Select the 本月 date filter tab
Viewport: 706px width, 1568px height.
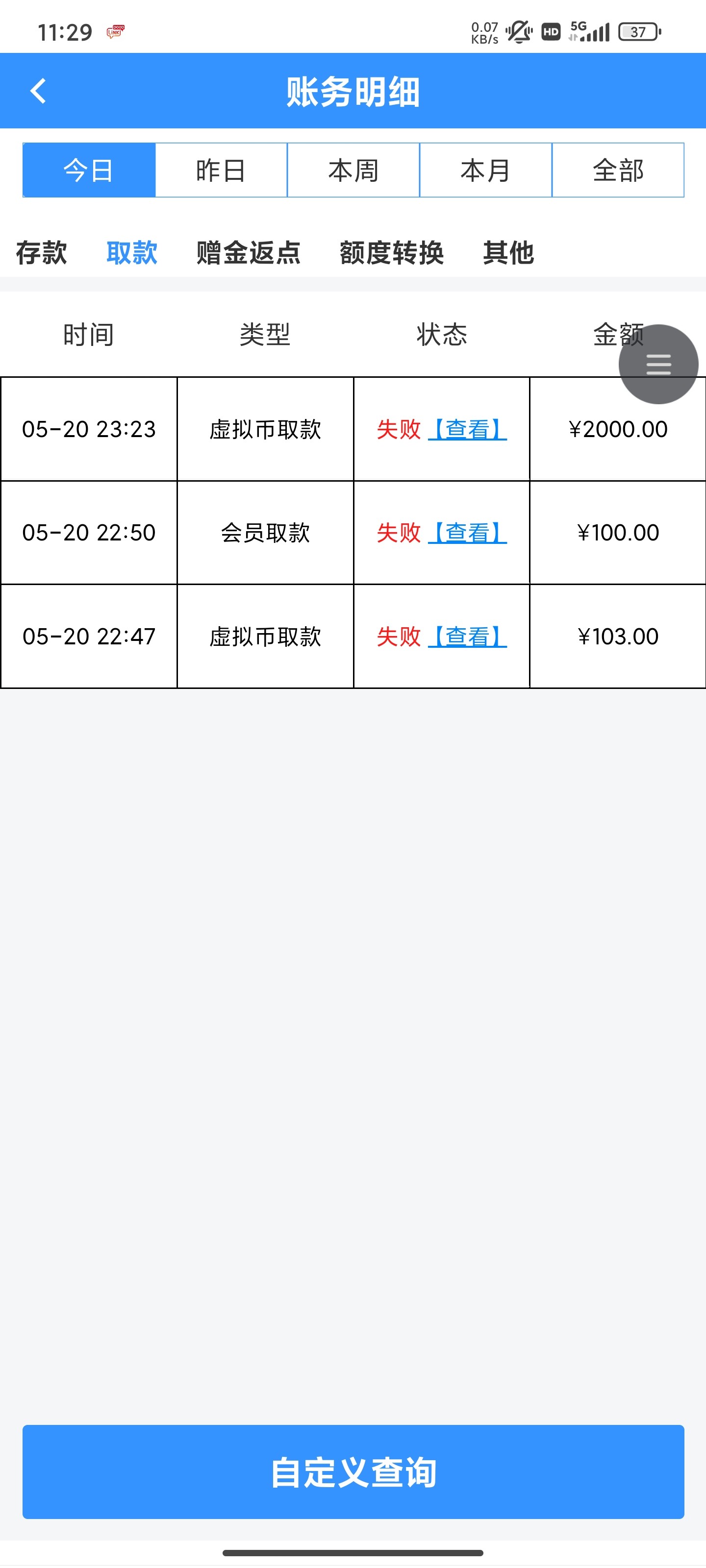point(485,171)
